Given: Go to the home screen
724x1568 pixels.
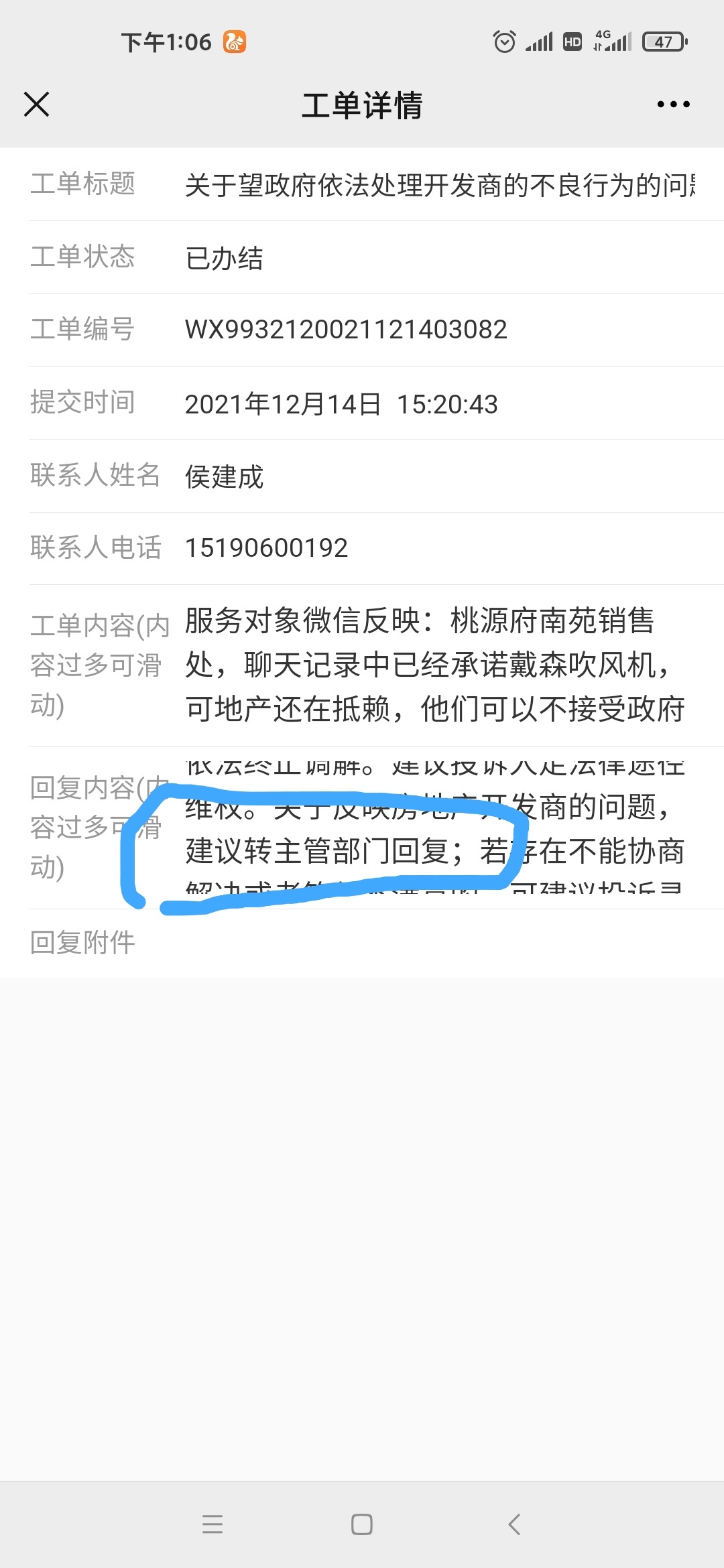Looking at the screenshot, I should coord(362,1524).
